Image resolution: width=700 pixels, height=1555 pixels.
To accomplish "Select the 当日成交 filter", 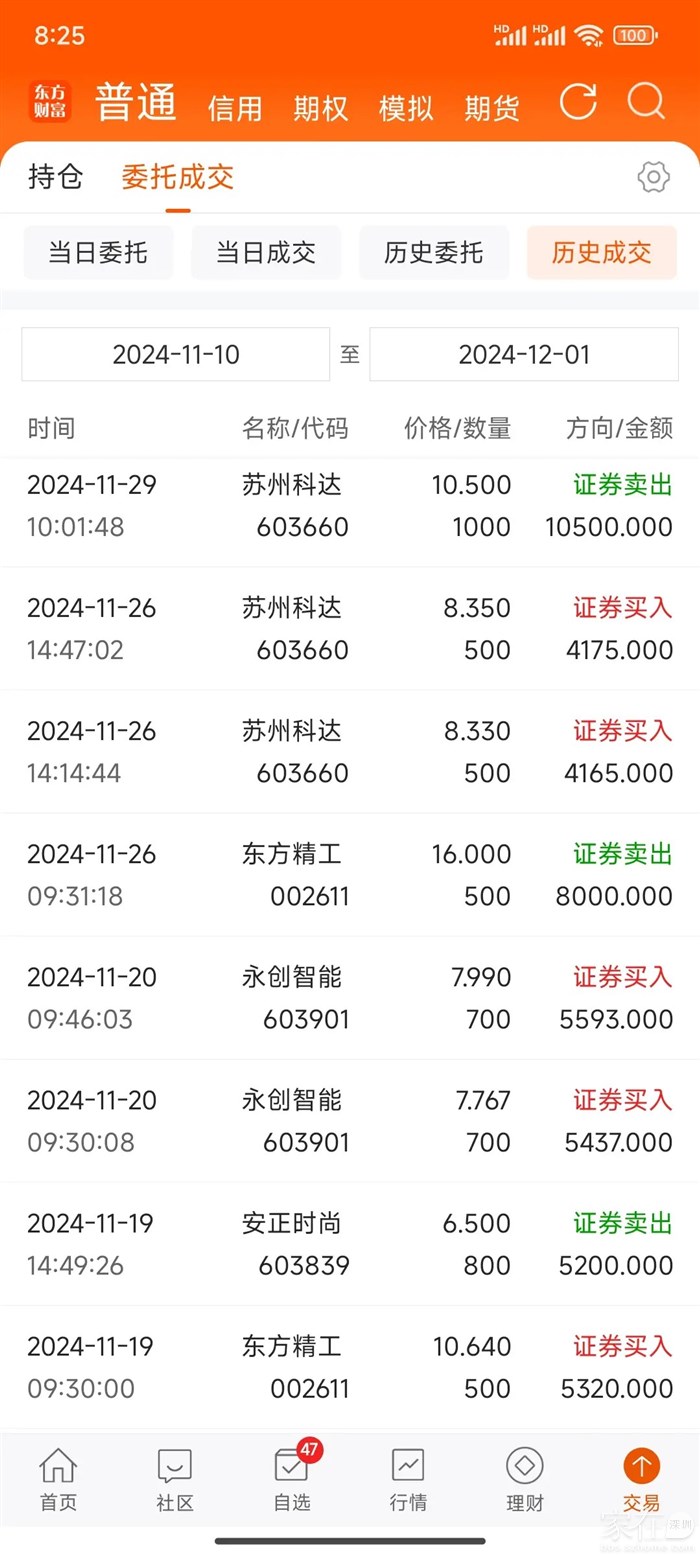I will click(x=266, y=253).
